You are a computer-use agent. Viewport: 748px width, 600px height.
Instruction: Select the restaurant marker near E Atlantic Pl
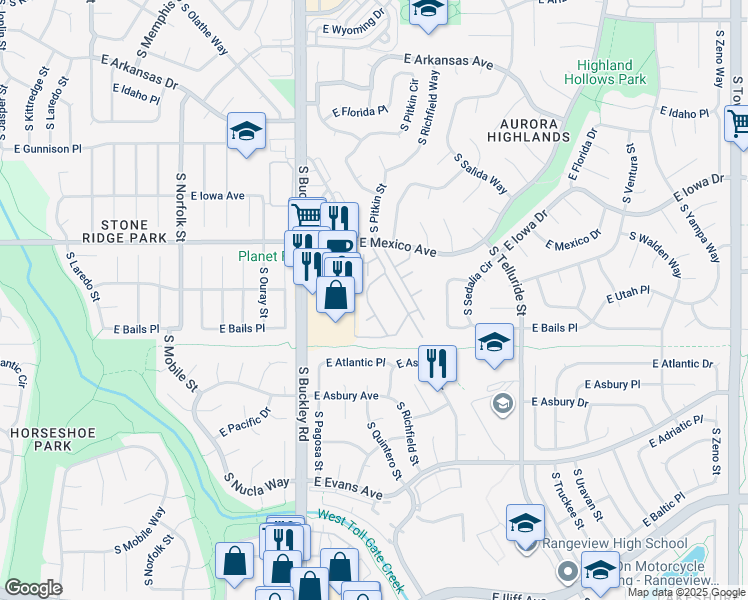click(437, 364)
